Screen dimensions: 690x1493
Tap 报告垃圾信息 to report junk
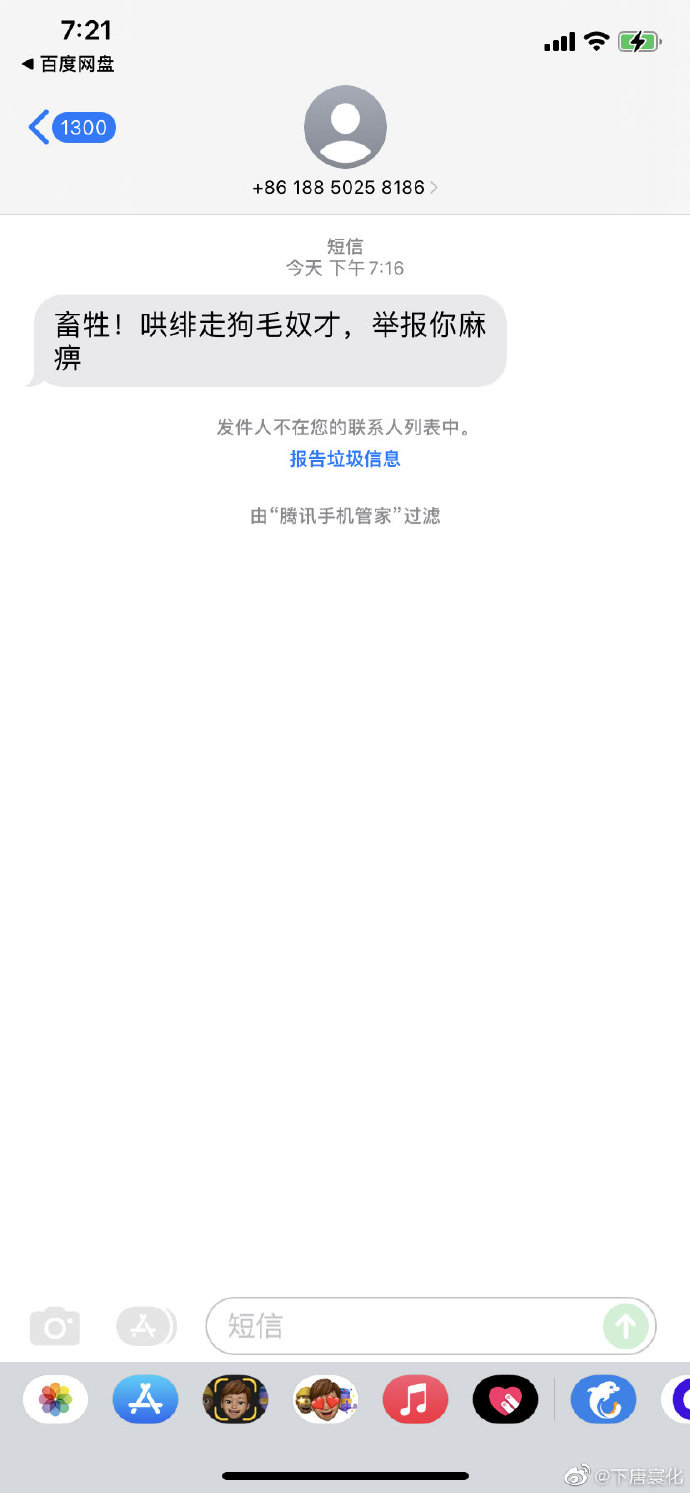(x=345, y=459)
